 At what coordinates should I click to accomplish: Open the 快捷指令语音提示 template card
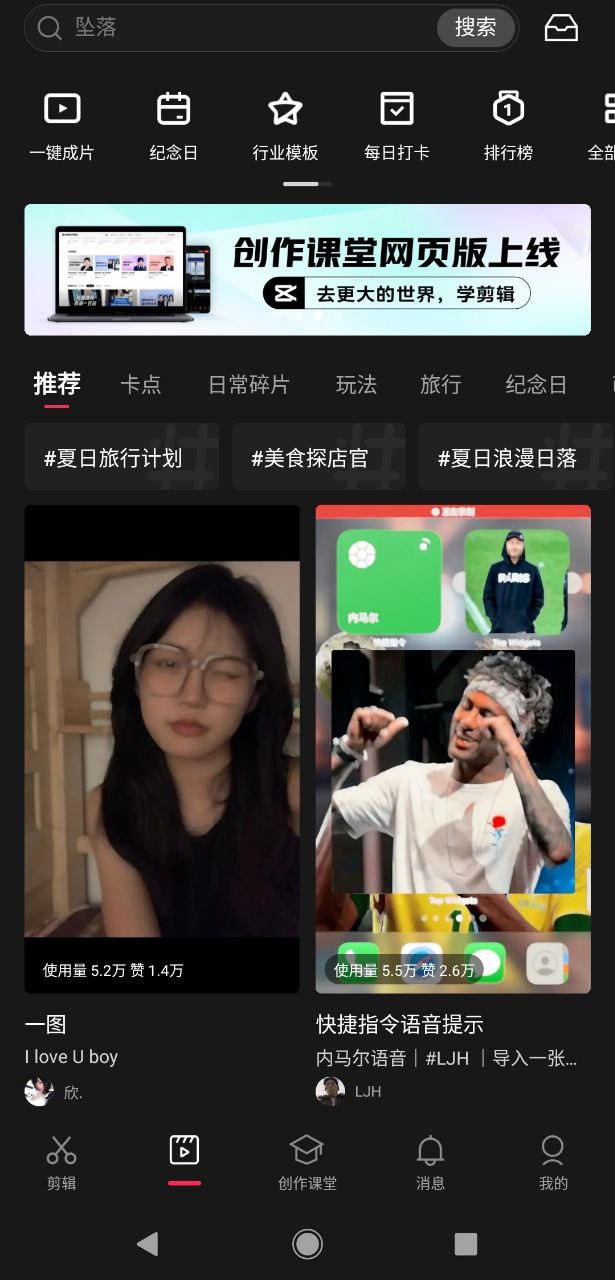(x=453, y=748)
